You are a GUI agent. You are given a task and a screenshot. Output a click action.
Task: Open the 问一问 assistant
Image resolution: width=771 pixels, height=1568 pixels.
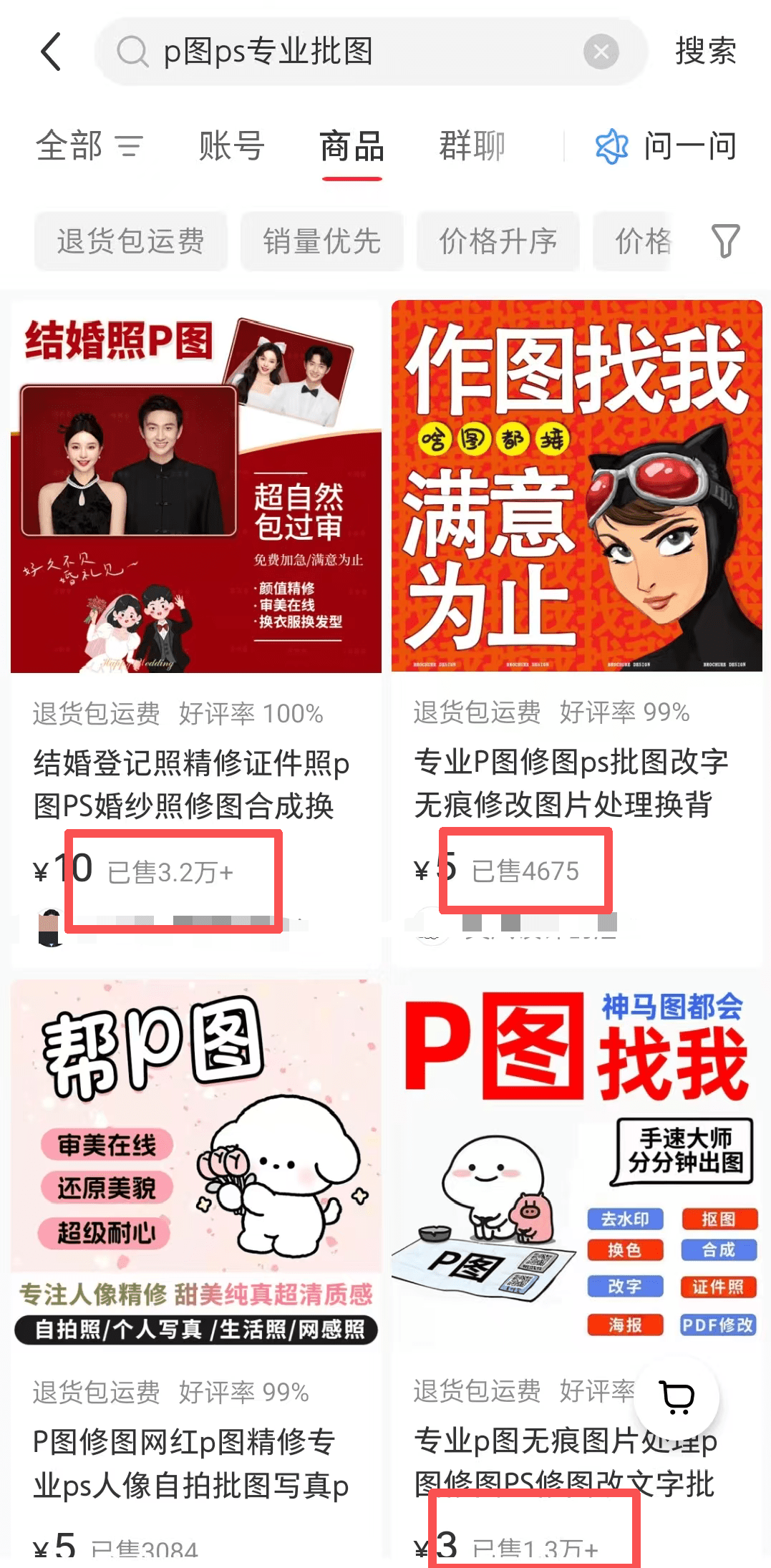pyautogui.click(x=665, y=146)
